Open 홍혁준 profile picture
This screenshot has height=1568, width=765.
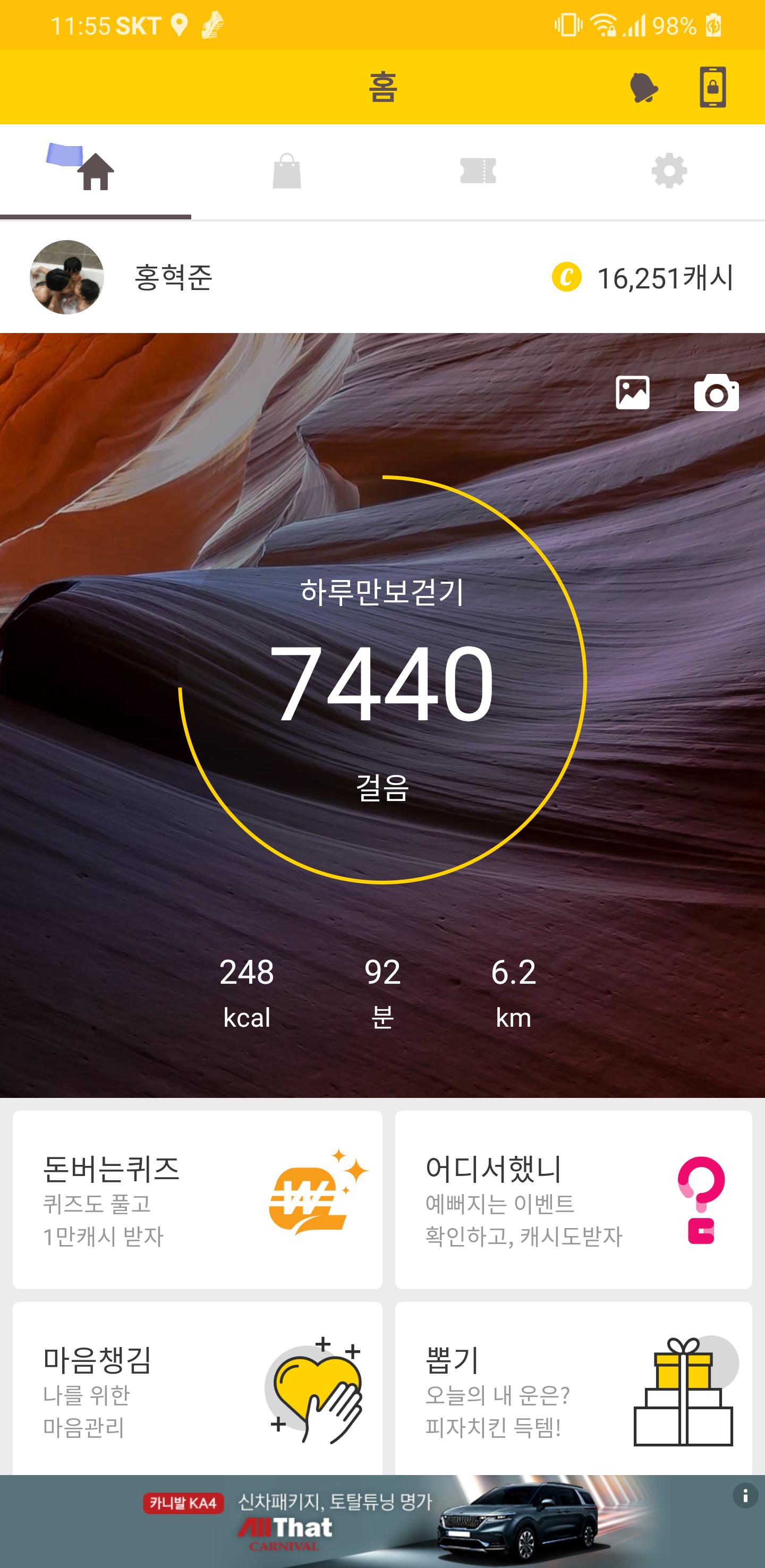coord(67,277)
